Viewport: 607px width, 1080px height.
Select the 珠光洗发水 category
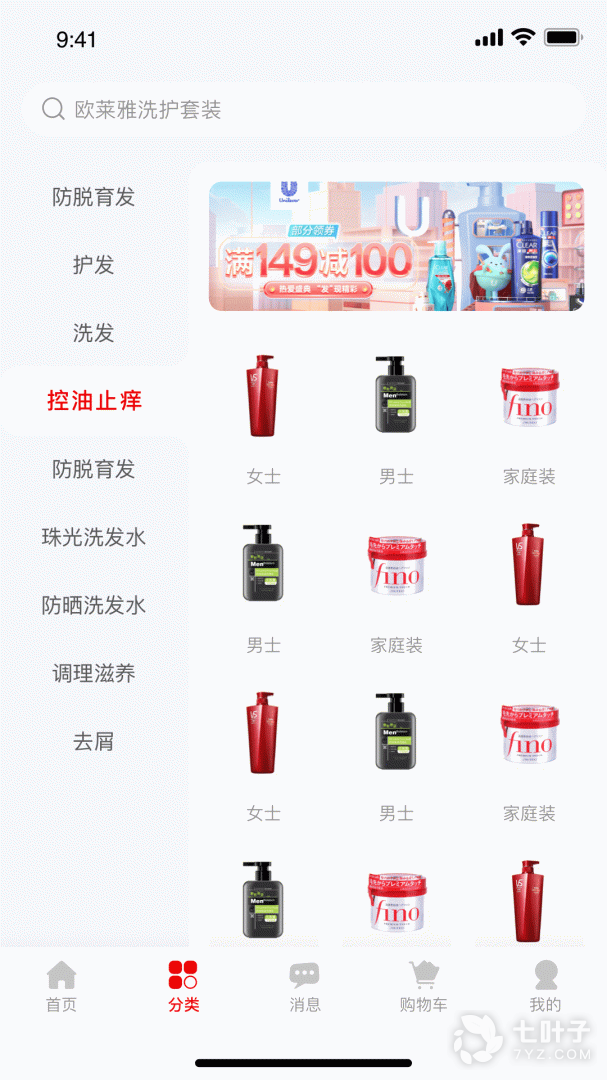coord(94,537)
